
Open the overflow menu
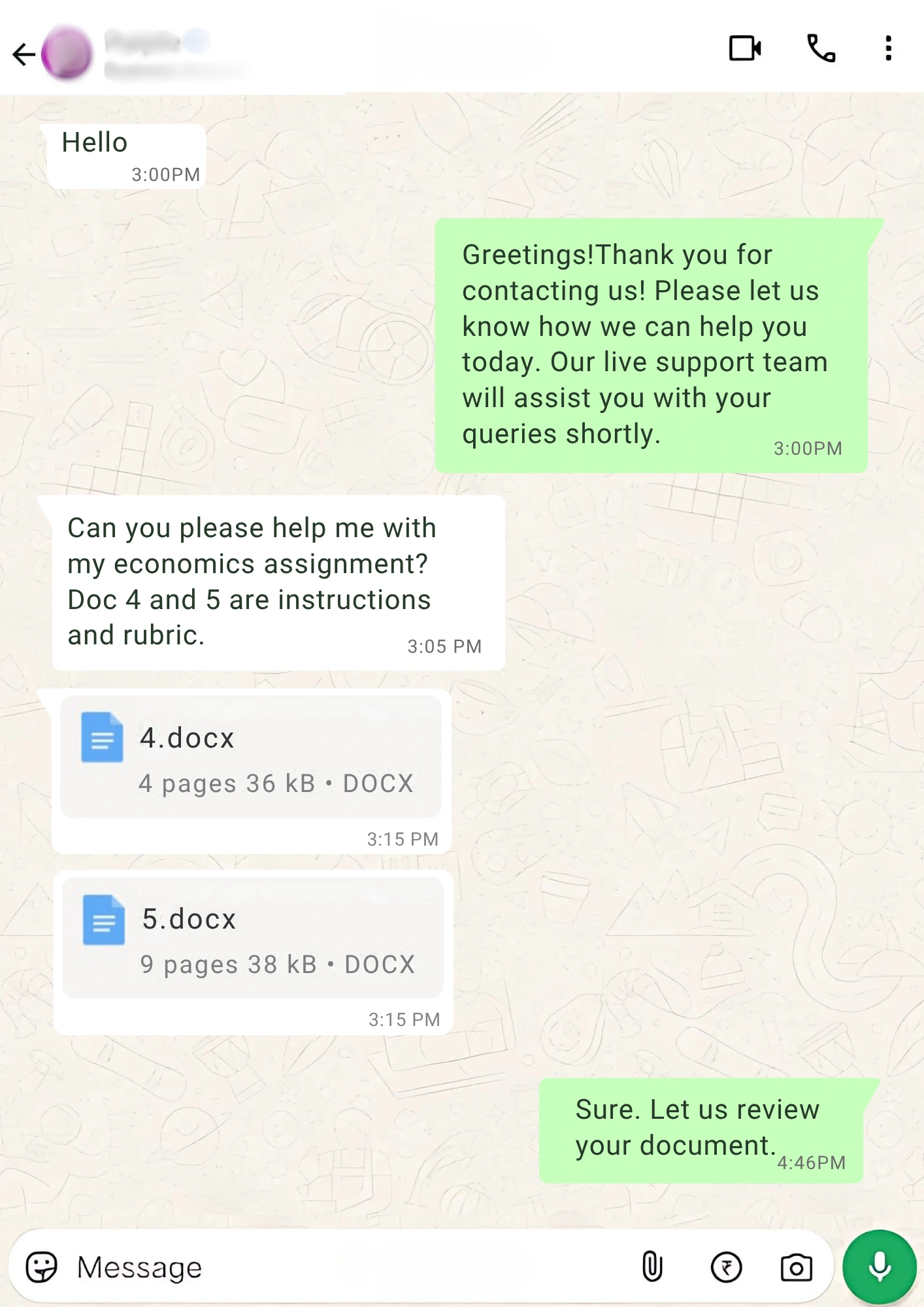(888, 48)
